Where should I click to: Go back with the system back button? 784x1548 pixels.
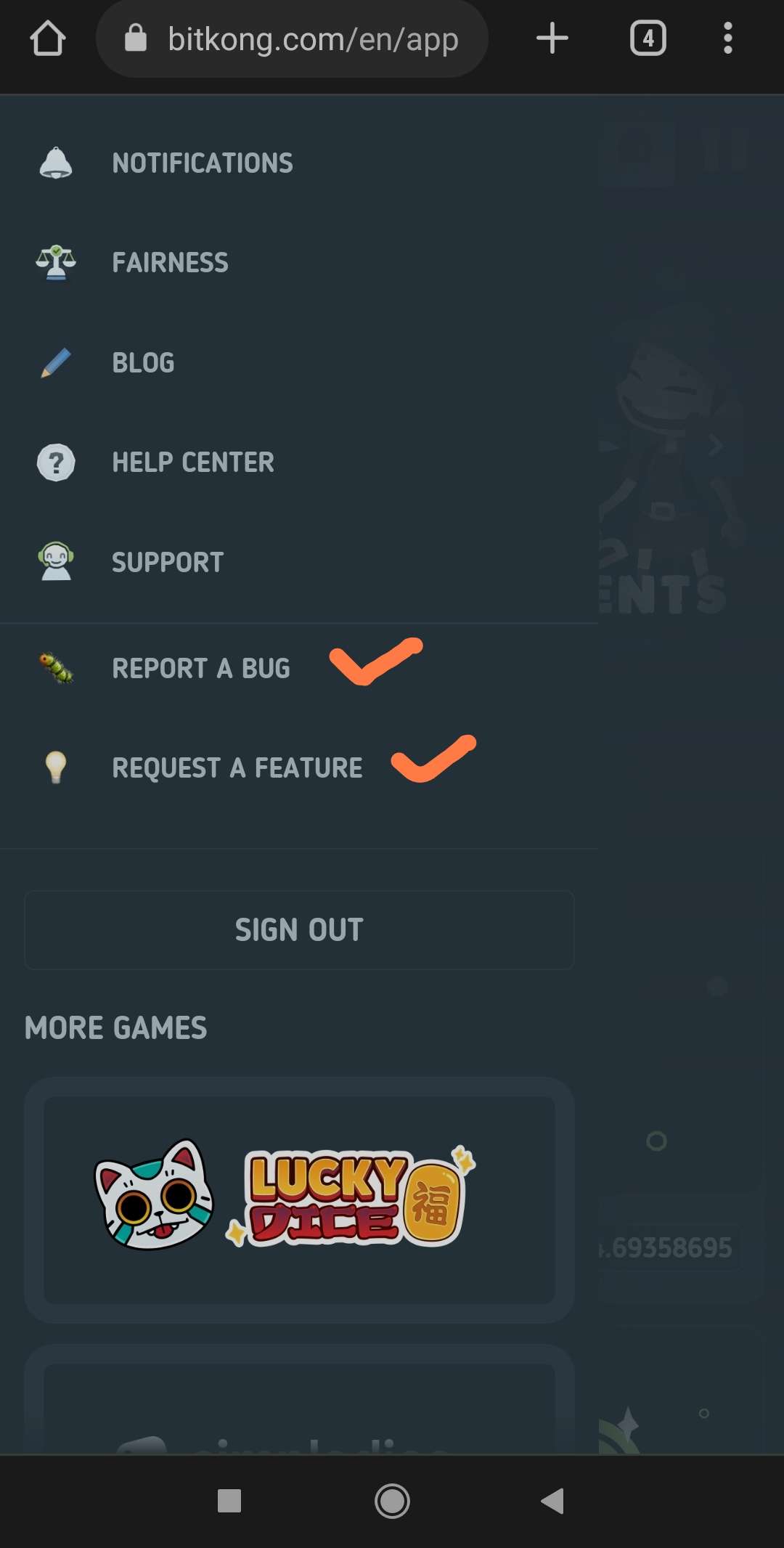pyautogui.click(x=552, y=1501)
